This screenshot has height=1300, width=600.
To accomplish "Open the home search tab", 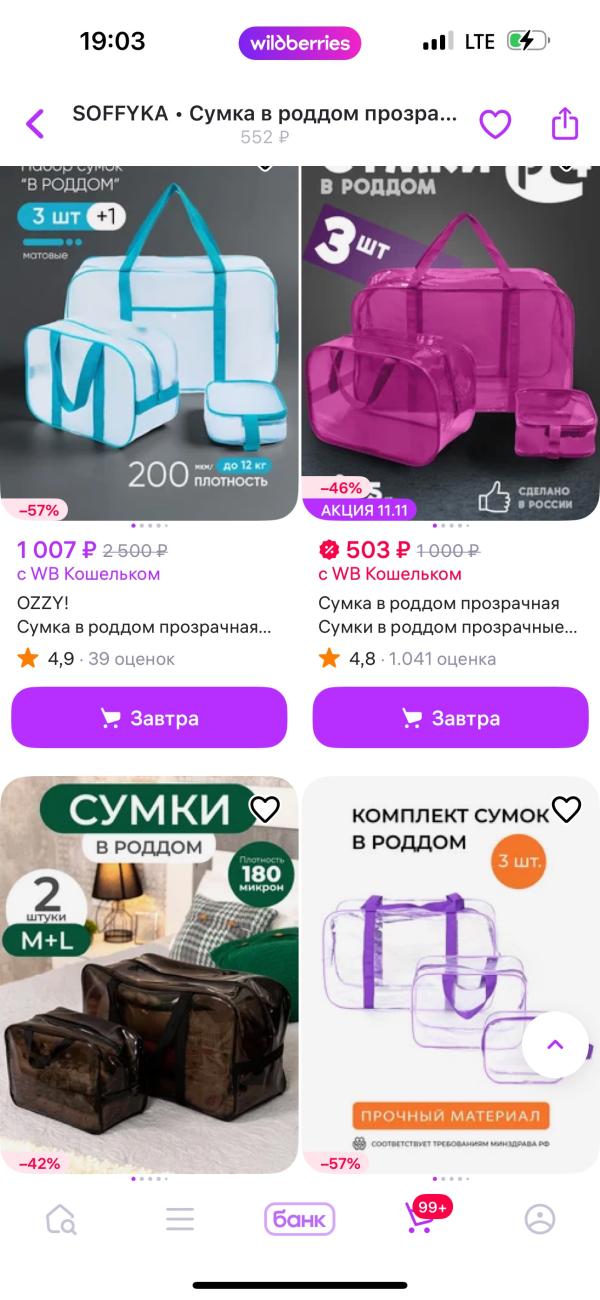I will point(61,1219).
